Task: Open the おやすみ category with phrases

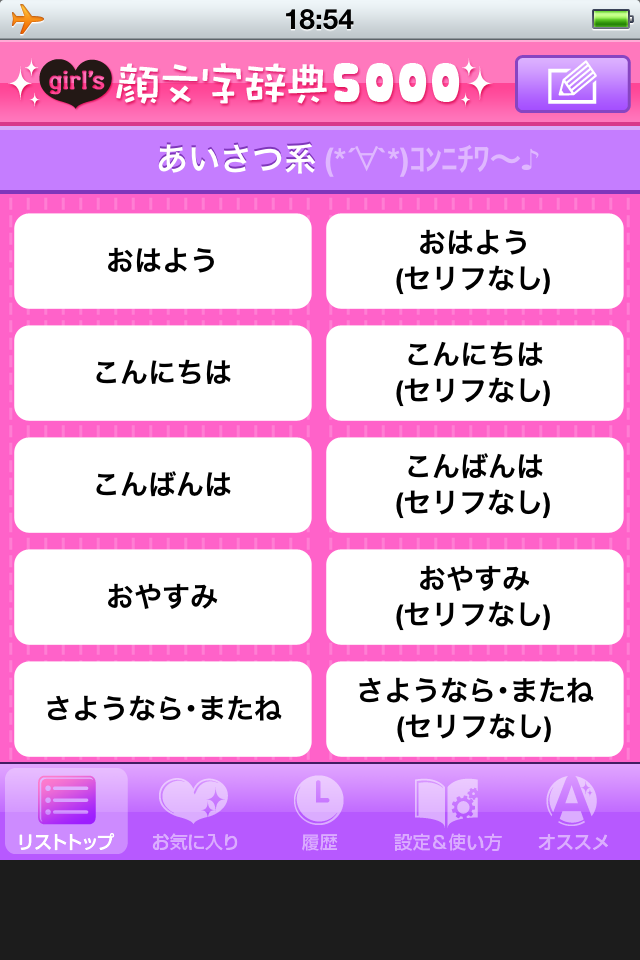Action: (162, 597)
